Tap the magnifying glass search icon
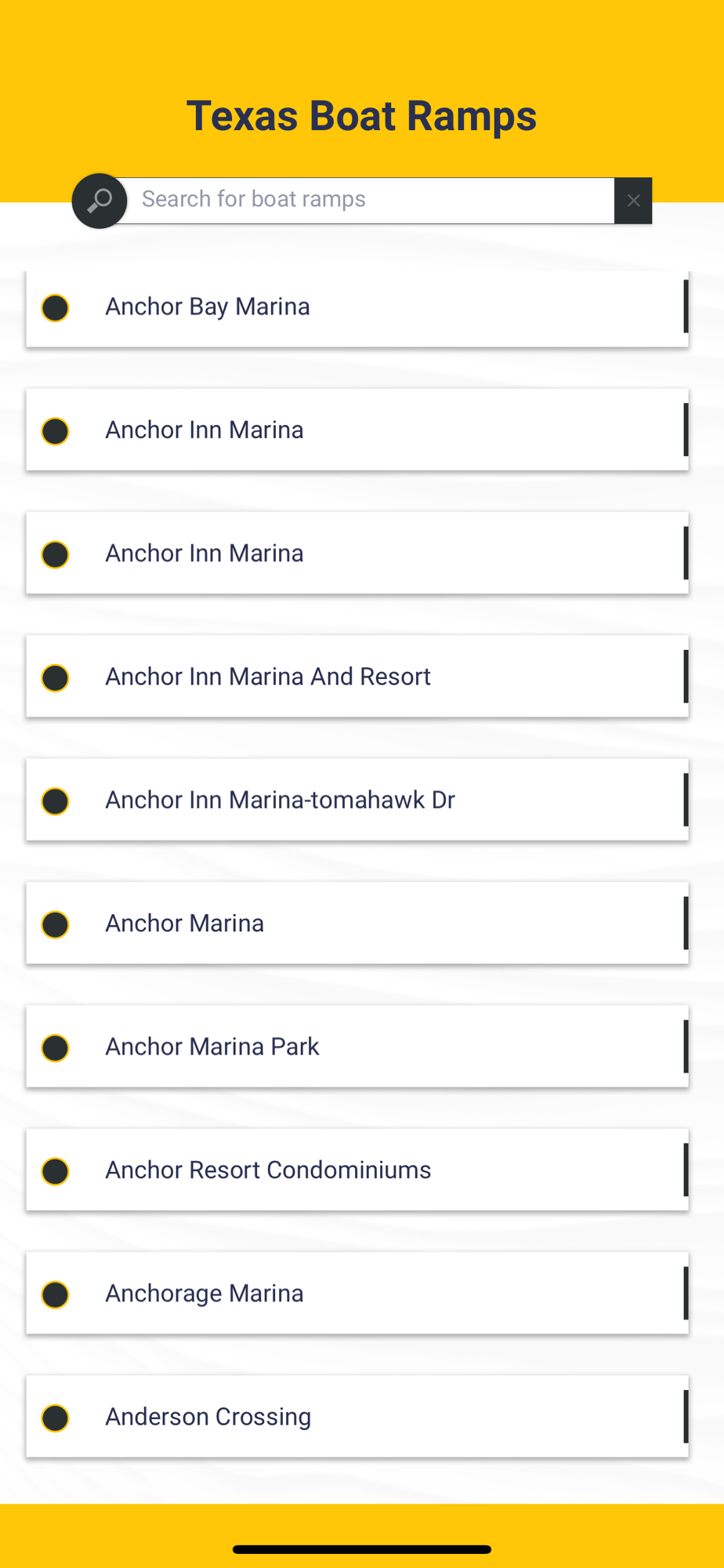The width and height of the screenshot is (724, 1568). [100, 201]
